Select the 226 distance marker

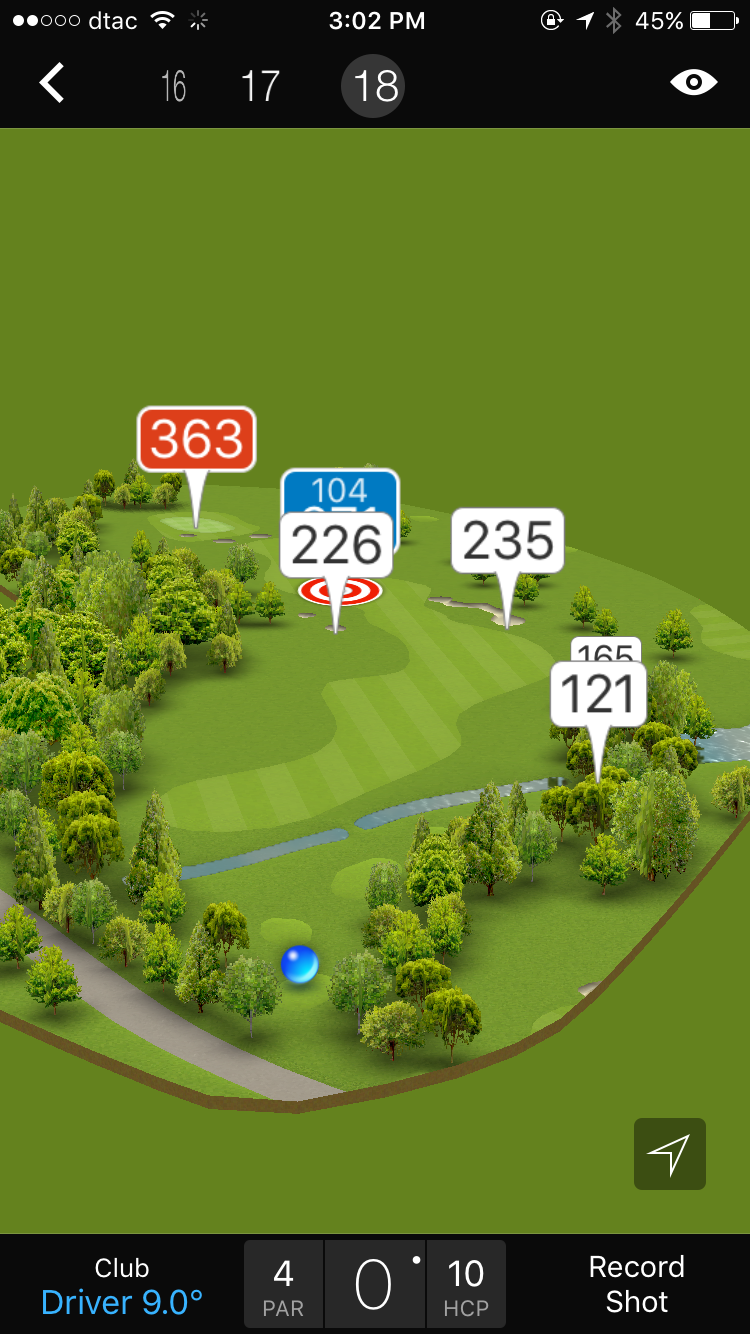[x=336, y=546]
